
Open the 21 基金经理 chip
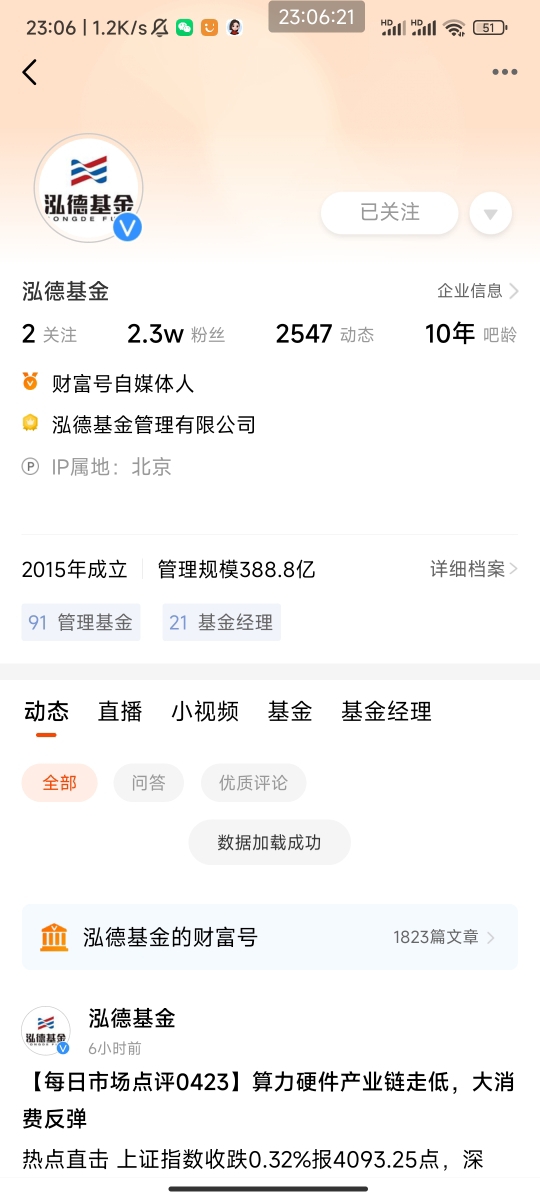222,622
